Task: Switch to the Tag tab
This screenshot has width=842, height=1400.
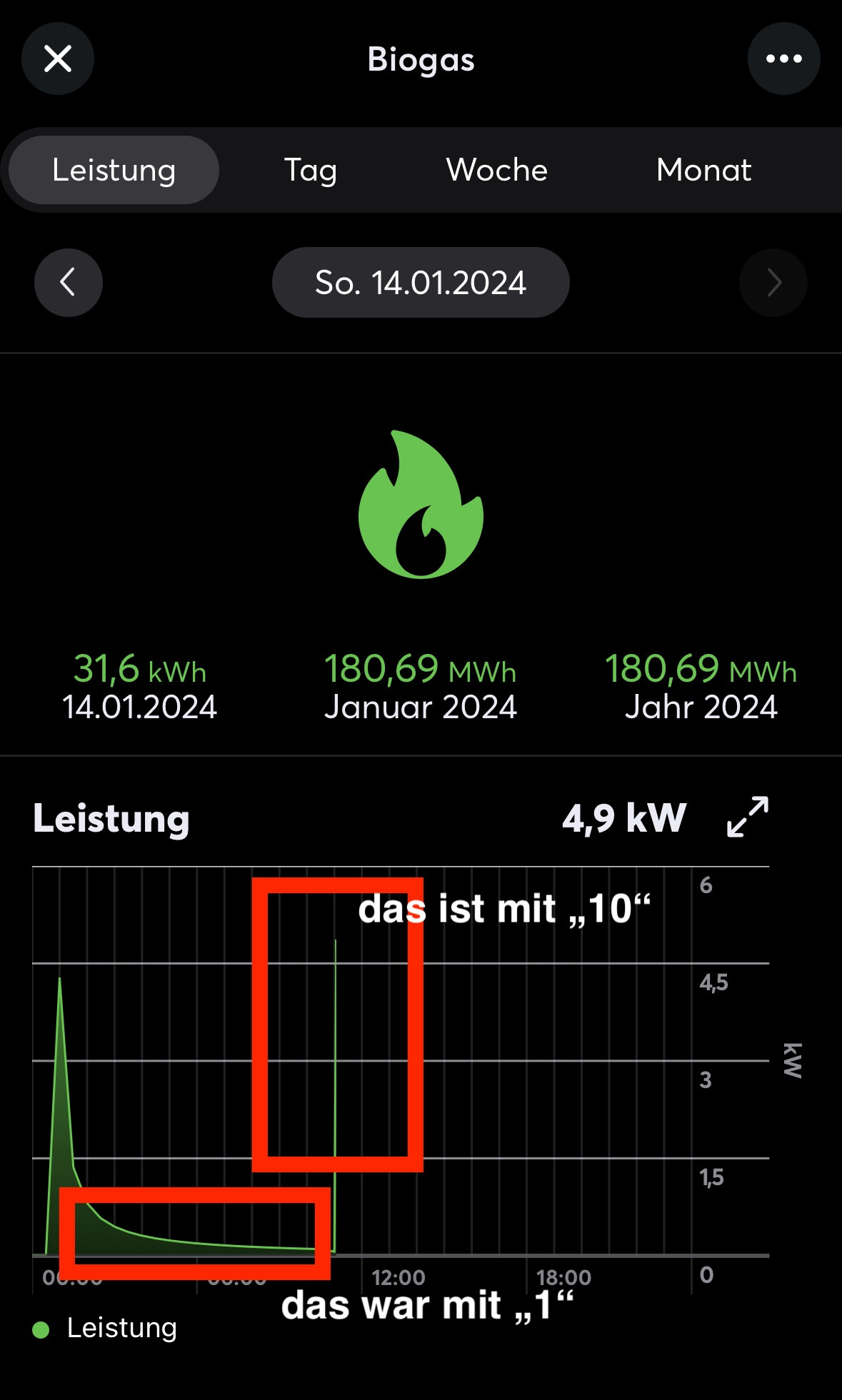Action: [311, 170]
